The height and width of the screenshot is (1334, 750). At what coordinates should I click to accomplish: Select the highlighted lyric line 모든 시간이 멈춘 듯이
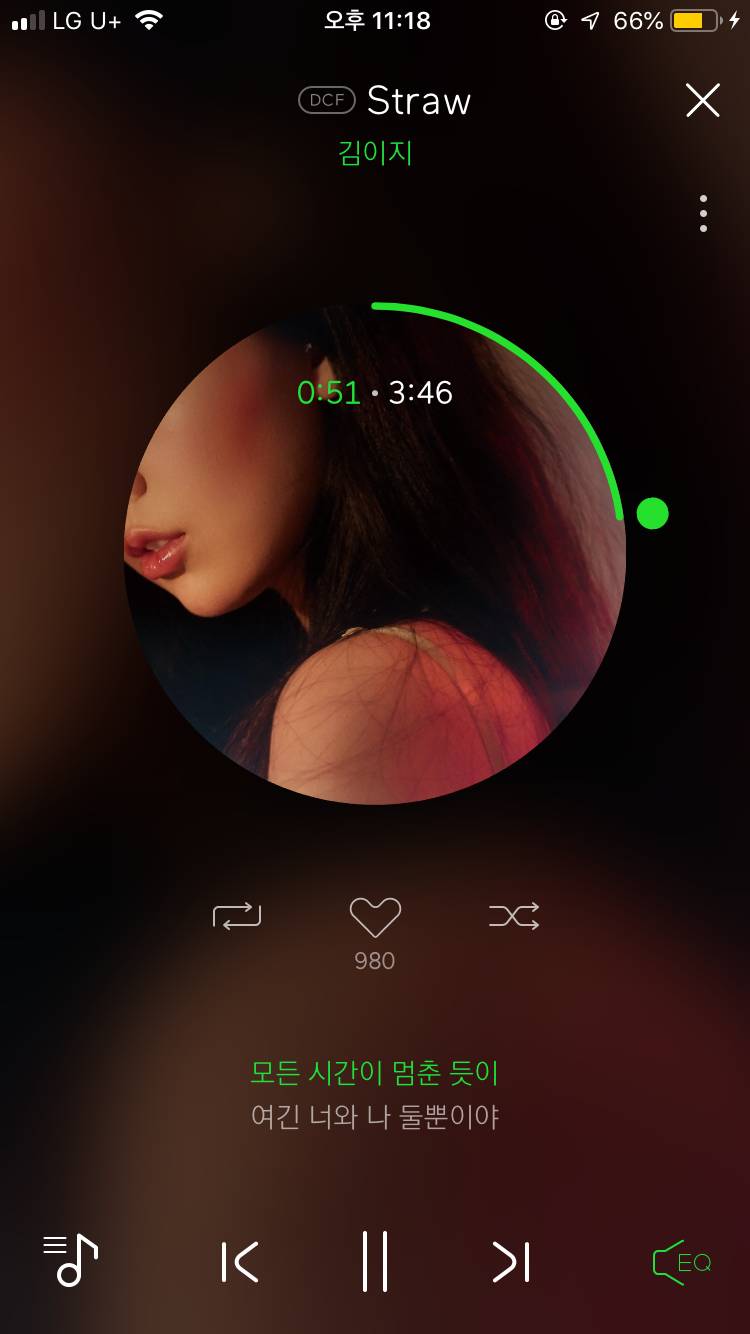point(374,1073)
